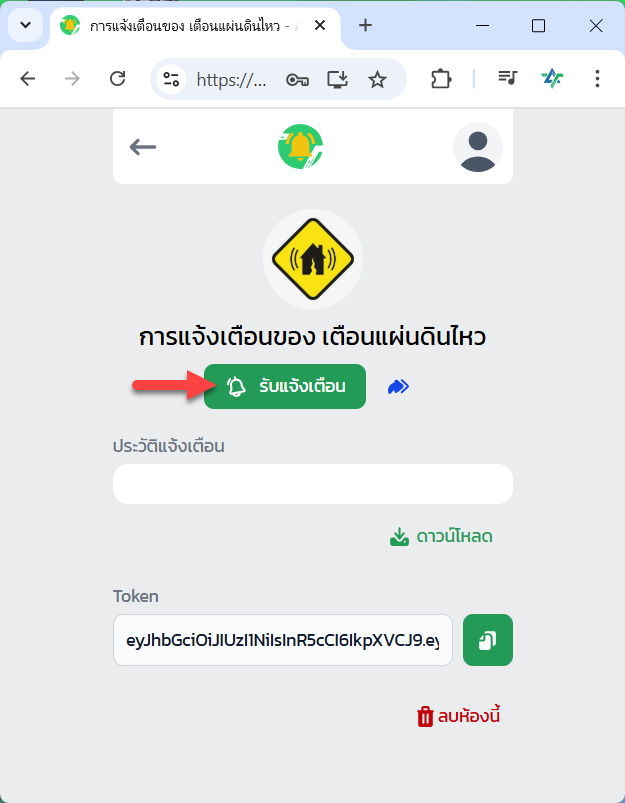
Task: Close the current browser tab
Action: tap(320, 26)
